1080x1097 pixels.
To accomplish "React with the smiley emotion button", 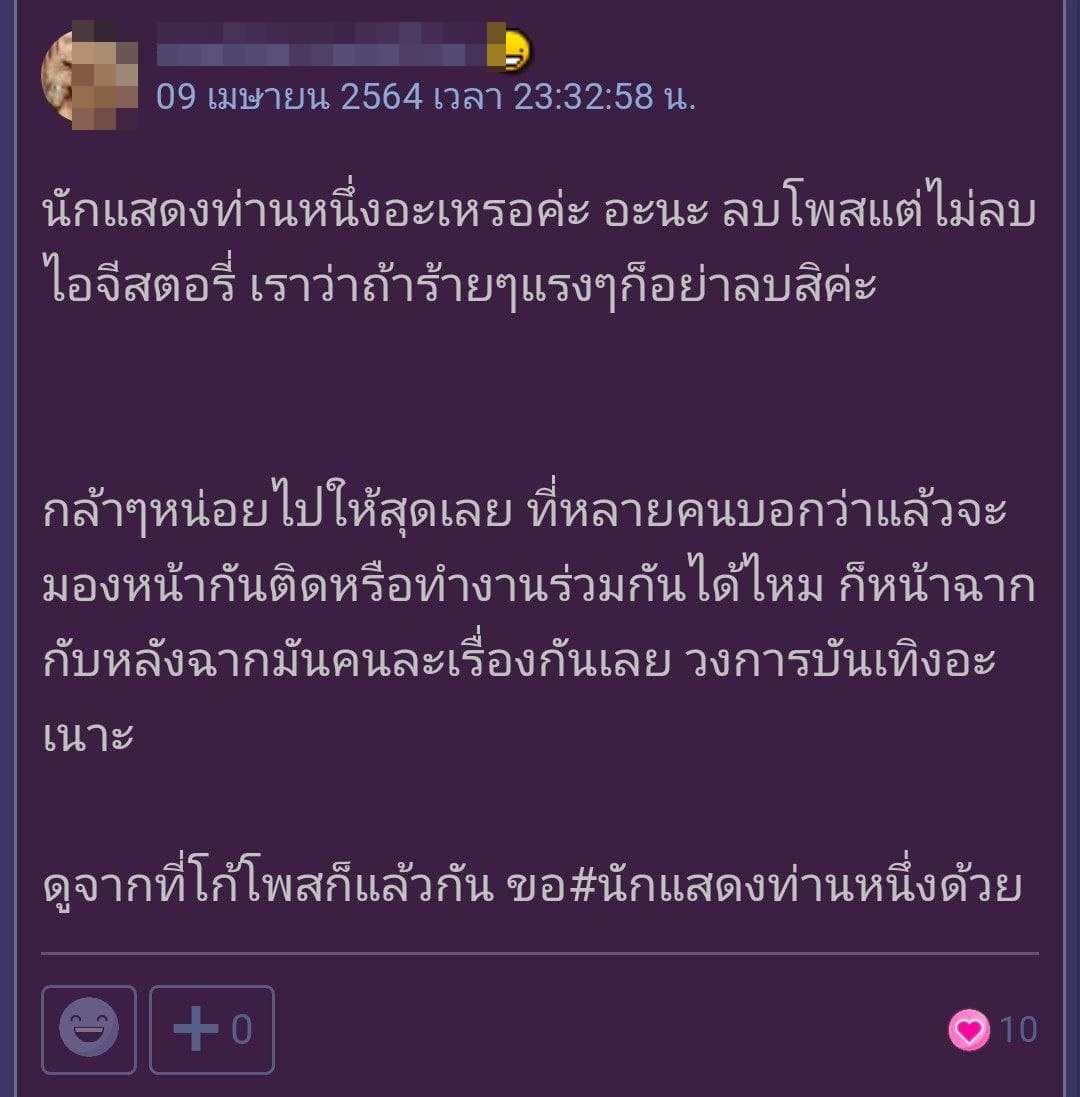I will point(88,1029).
